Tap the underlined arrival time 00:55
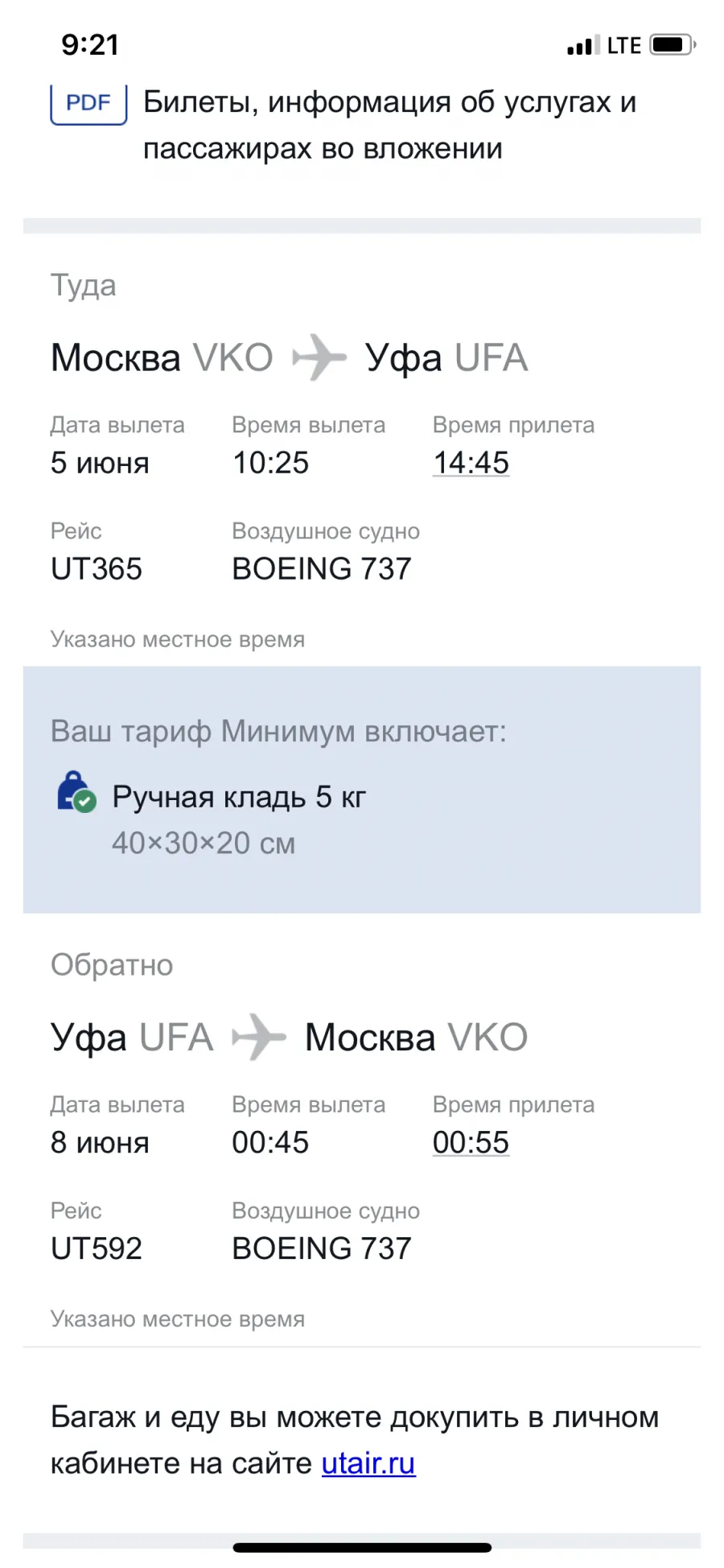The width and height of the screenshot is (724, 1568). tap(471, 1142)
